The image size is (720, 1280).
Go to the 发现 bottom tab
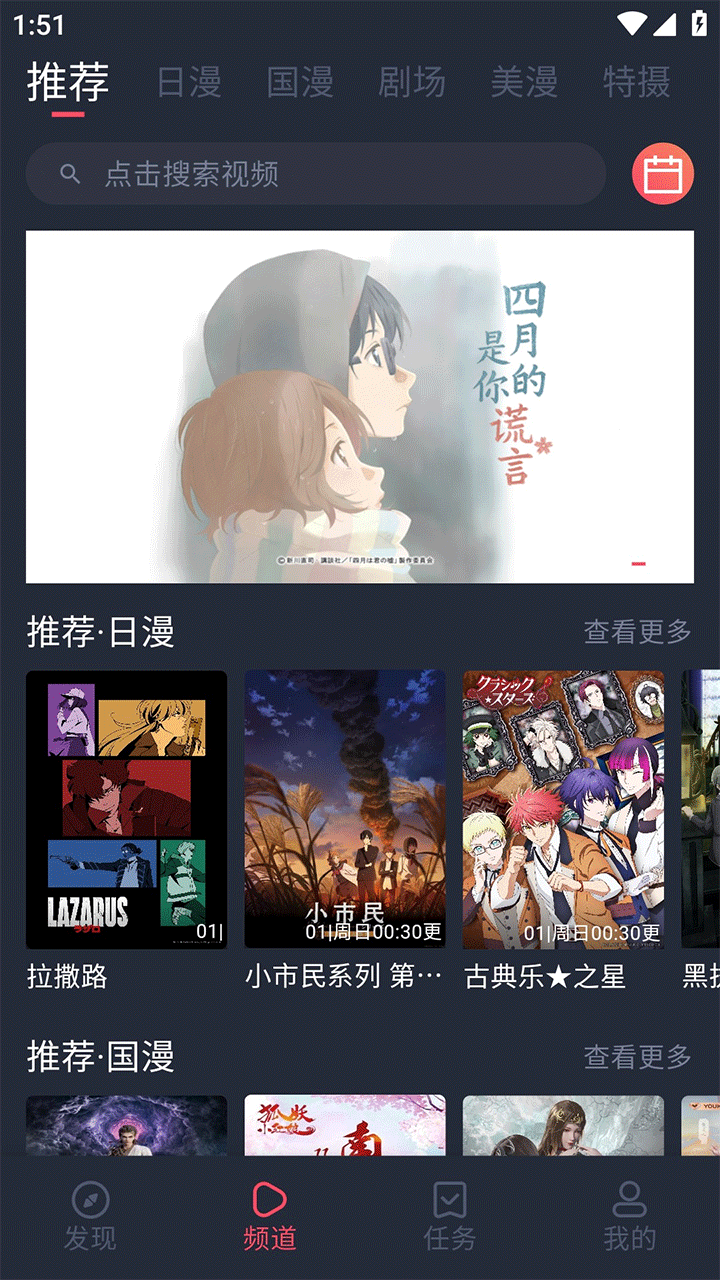coord(90,1216)
